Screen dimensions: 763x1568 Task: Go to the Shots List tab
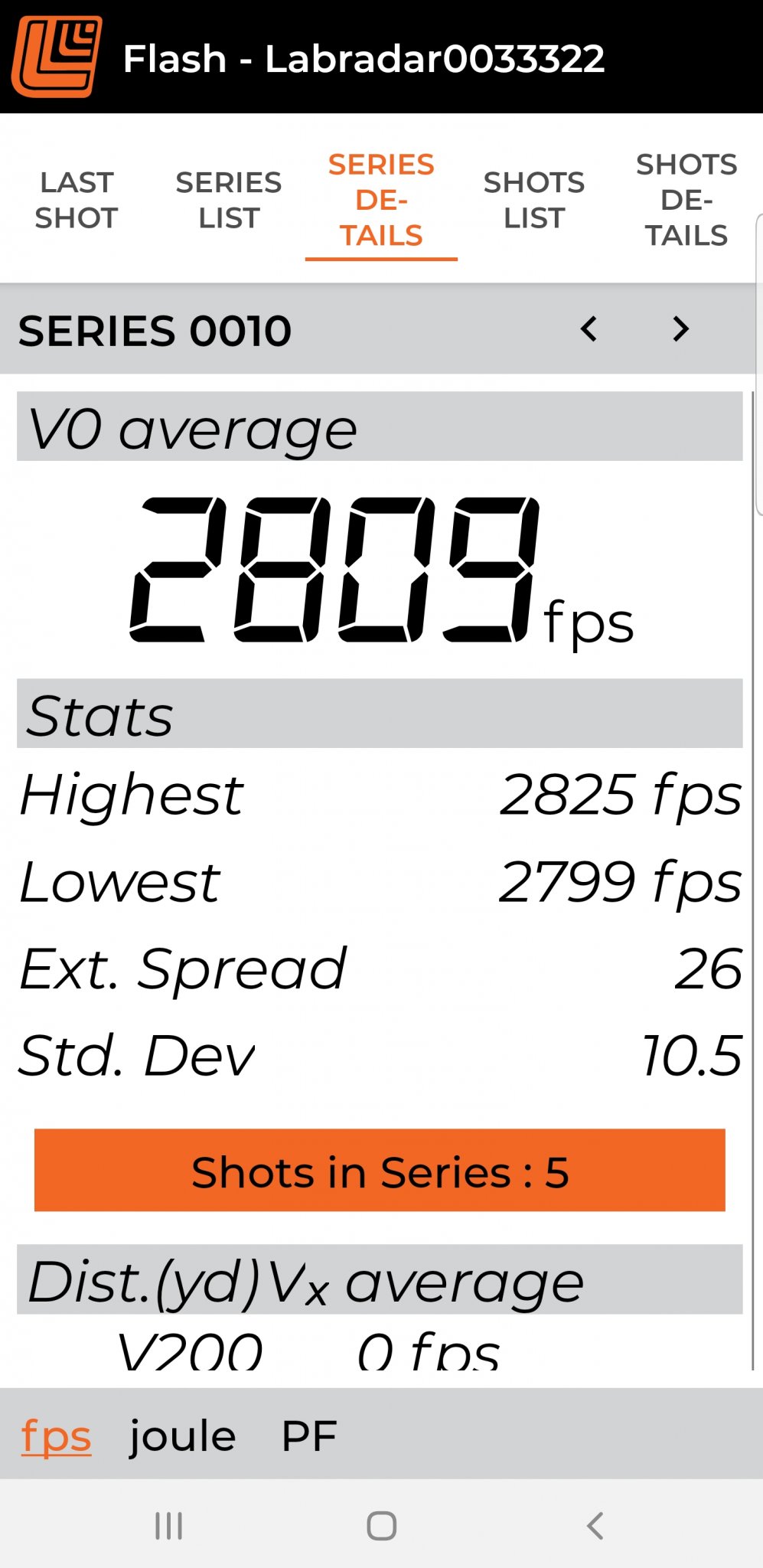click(x=534, y=200)
